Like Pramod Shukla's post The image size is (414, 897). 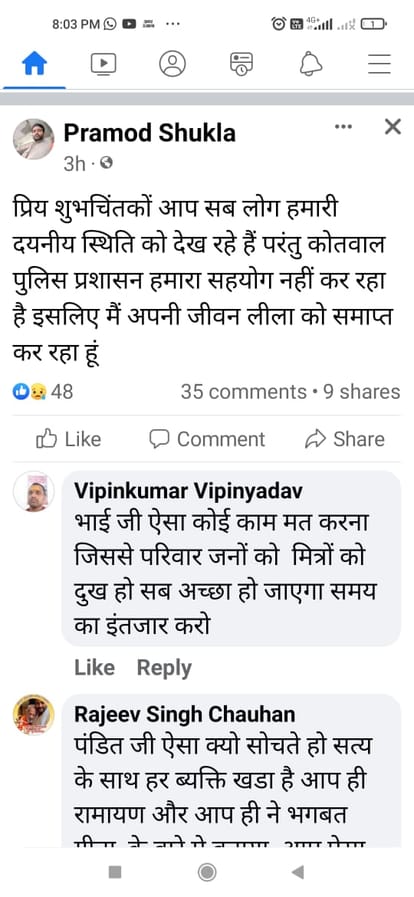tap(69, 439)
